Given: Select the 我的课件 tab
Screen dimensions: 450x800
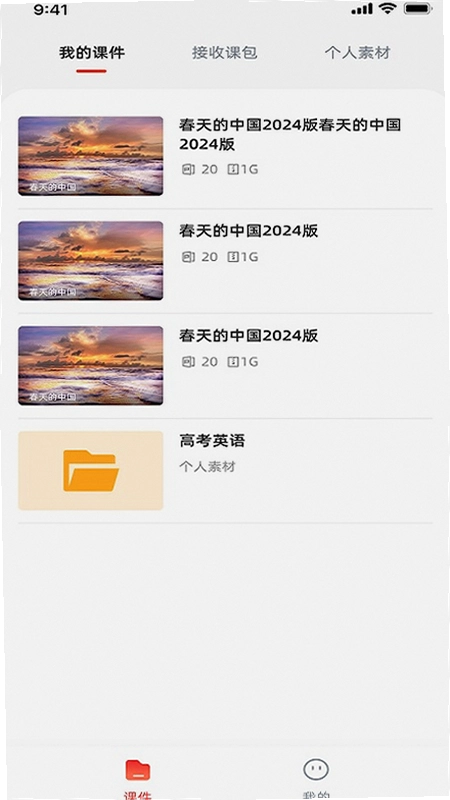Looking at the screenshot, I should point(92,53).
